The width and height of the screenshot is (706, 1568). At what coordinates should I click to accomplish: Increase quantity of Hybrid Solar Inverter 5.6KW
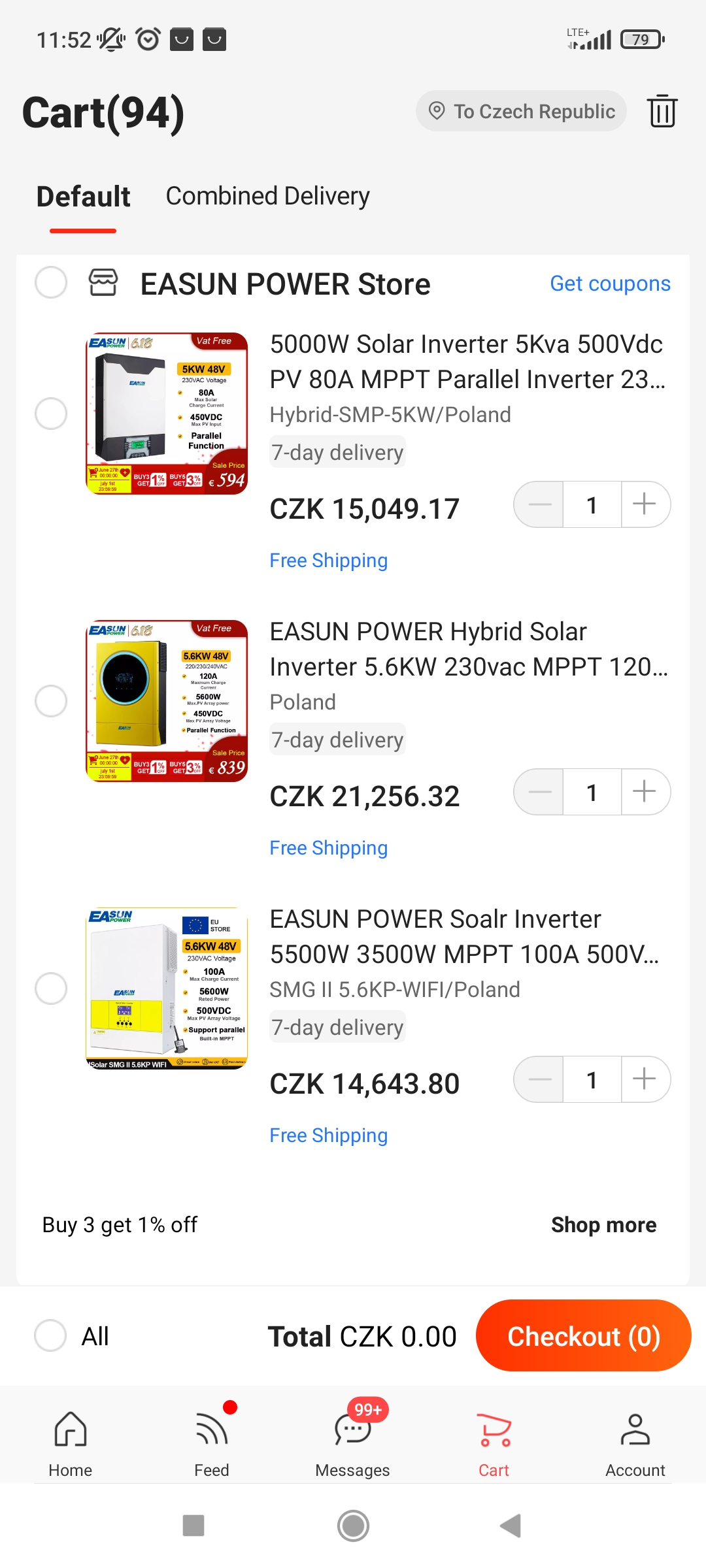(x=645, y=792)
